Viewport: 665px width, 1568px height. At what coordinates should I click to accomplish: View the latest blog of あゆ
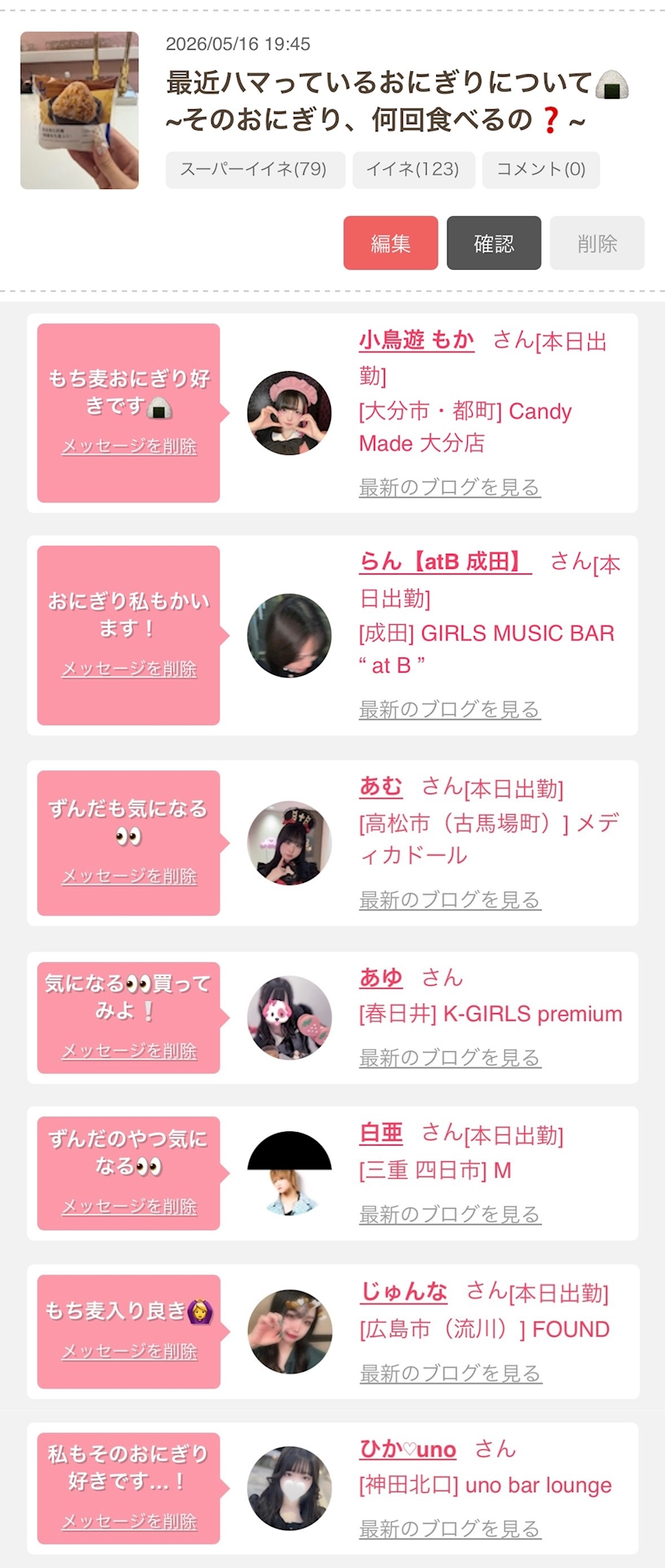[x=450, y=1058]
